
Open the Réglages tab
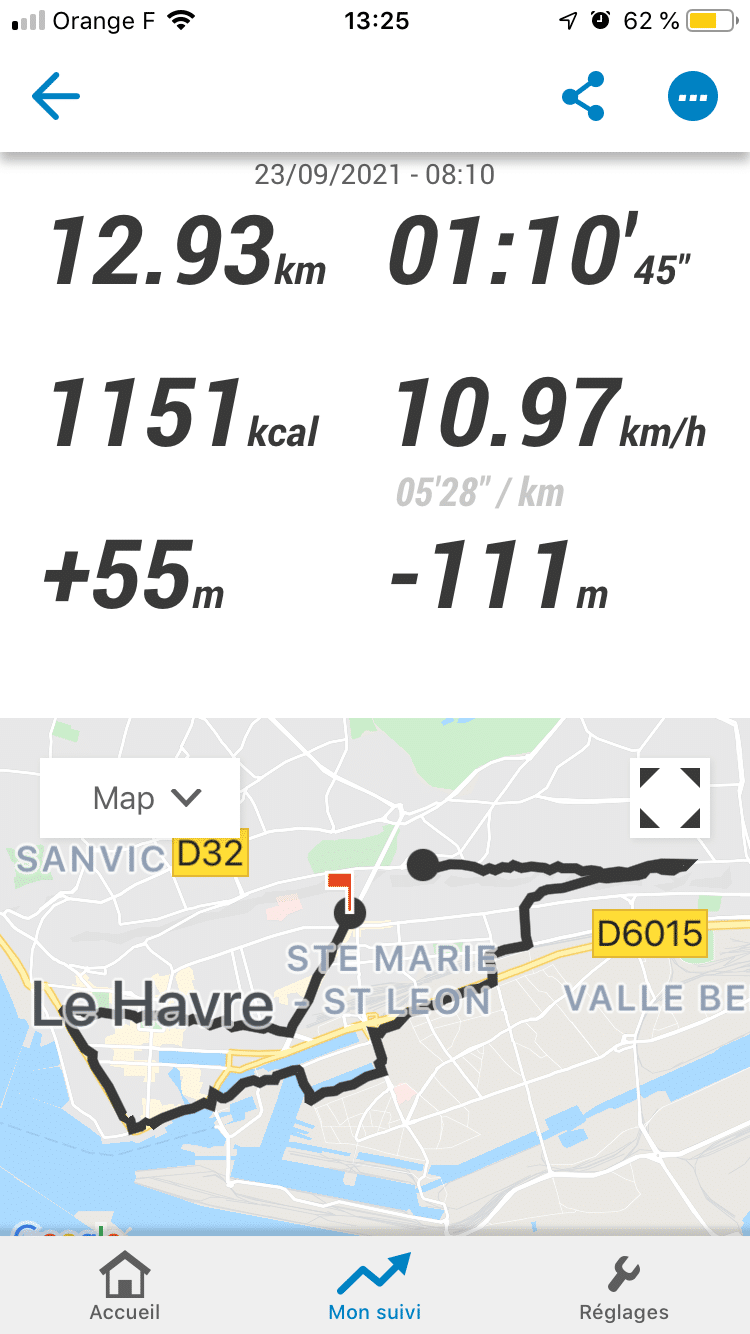coord(624,1287)
